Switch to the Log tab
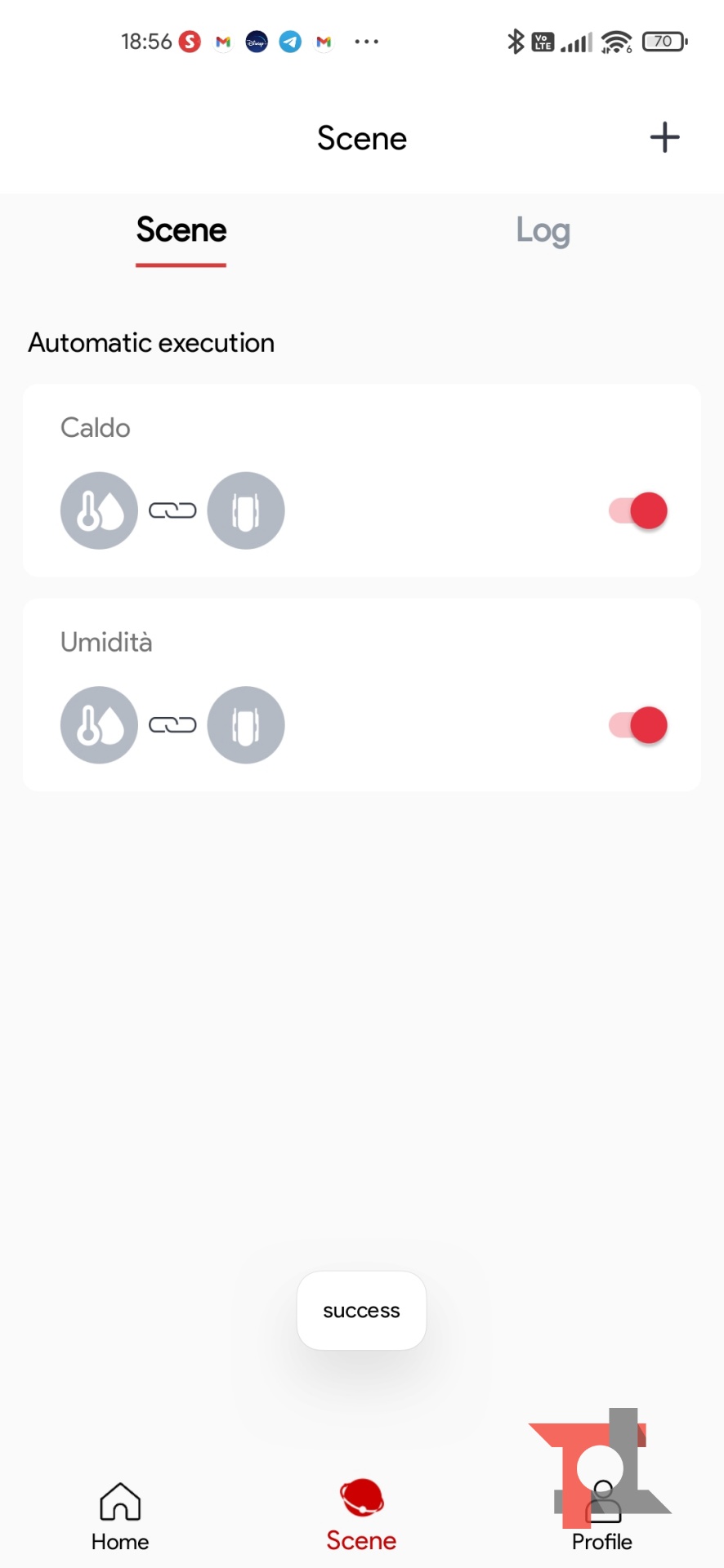 tap(543, 231)
